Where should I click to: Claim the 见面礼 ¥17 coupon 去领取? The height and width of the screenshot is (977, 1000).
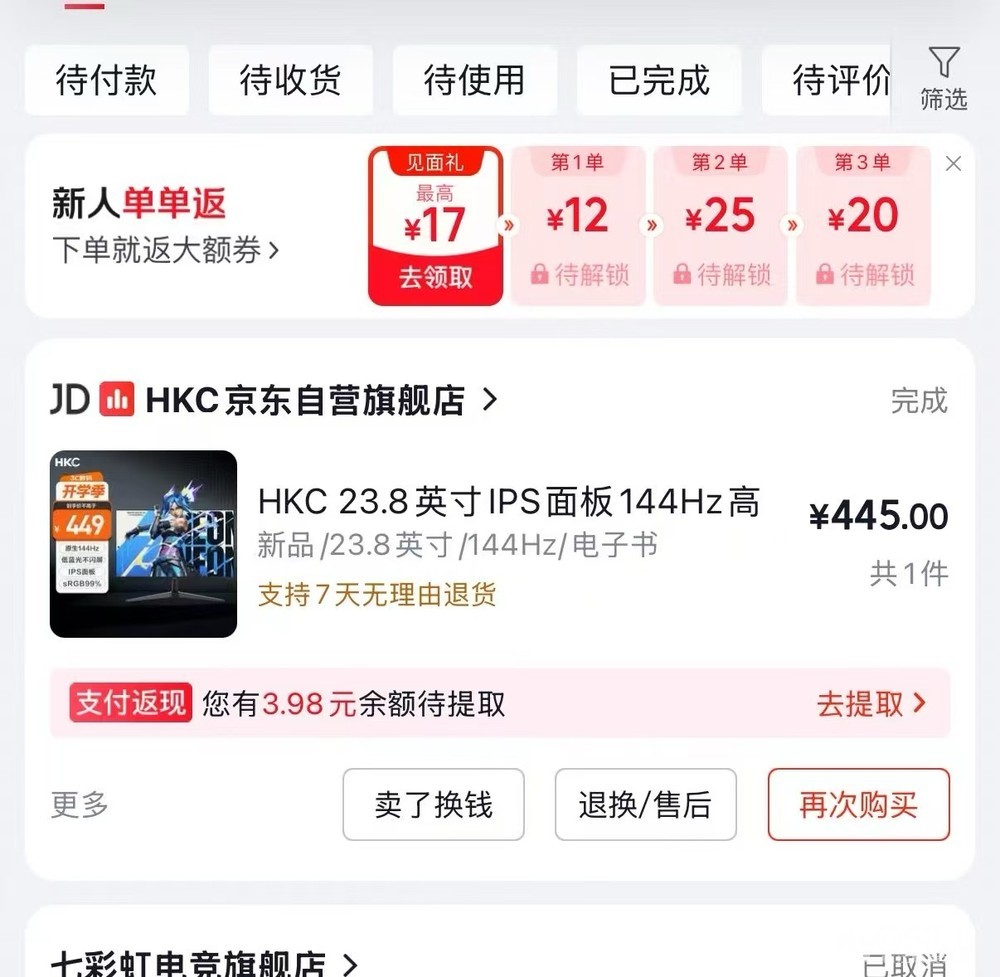pos(436,277)
